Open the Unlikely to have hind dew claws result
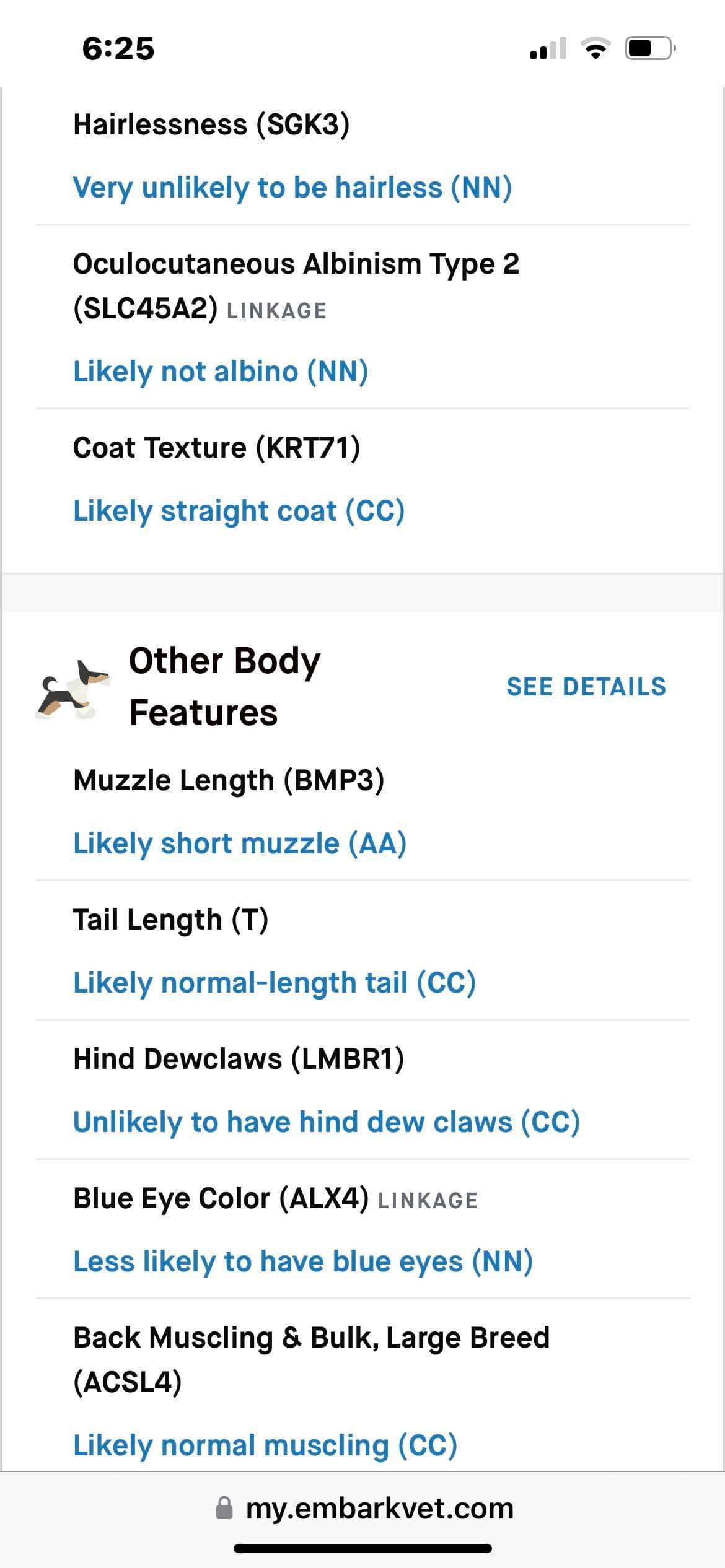 (327, 1123)
